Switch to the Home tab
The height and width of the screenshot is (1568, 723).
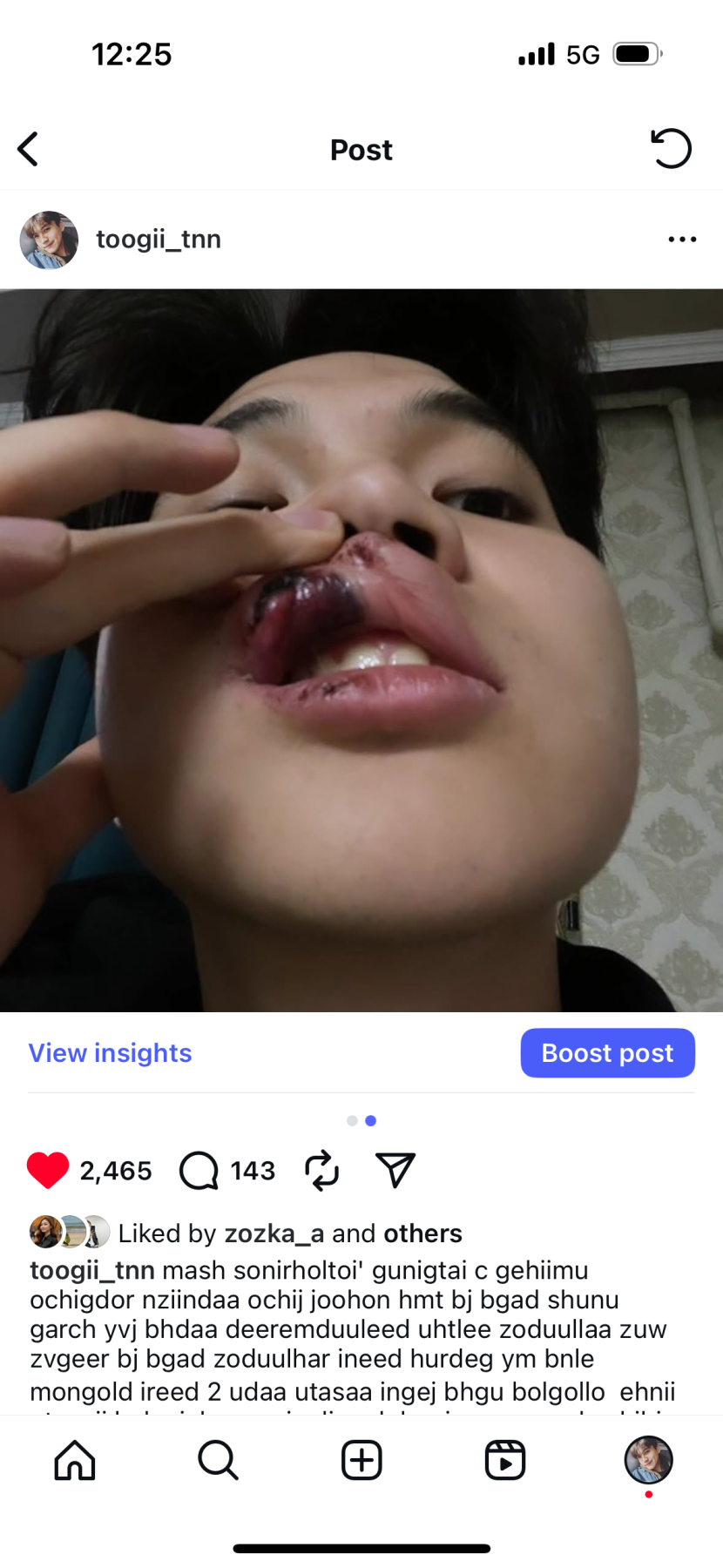tap(75, 1460)
